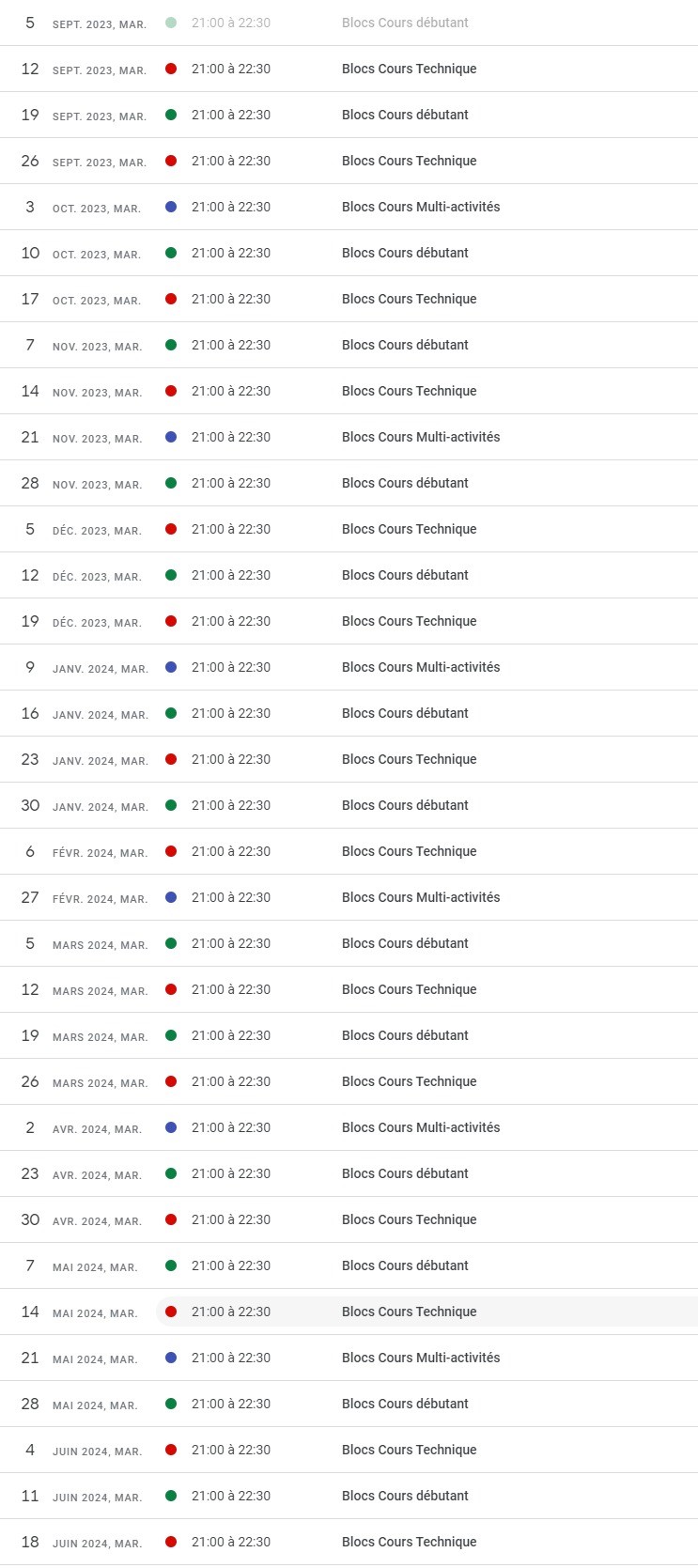This screenshot has width=698, height=1568.
Task: Open the 12 Sept. 2023 Blocs Cours Technique event
Action: [427, 69]
